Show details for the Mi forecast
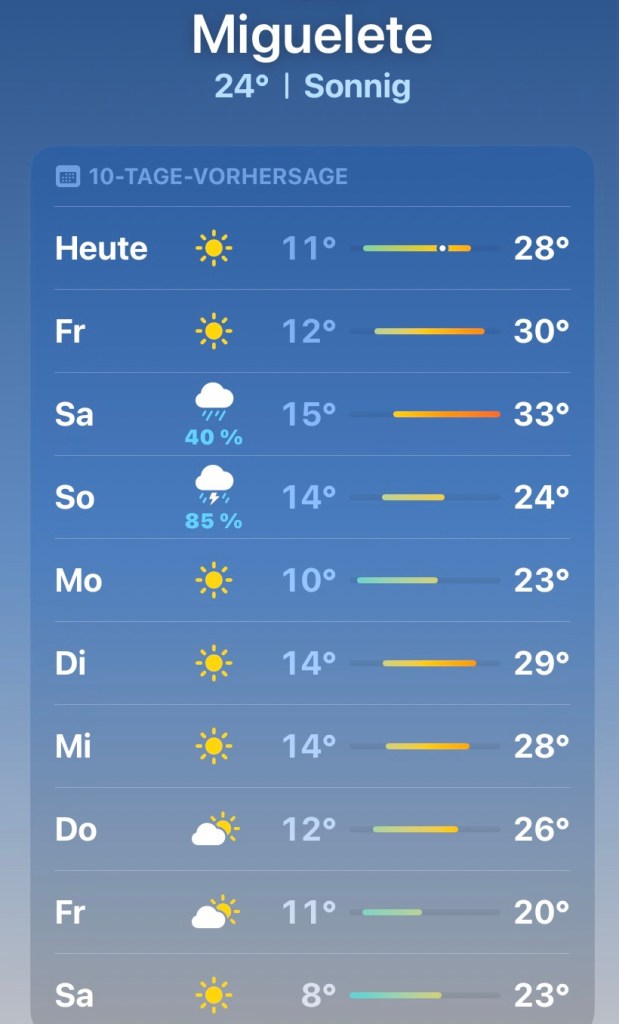This screenshot has width=619, height=1024. (x=312, y=746)
